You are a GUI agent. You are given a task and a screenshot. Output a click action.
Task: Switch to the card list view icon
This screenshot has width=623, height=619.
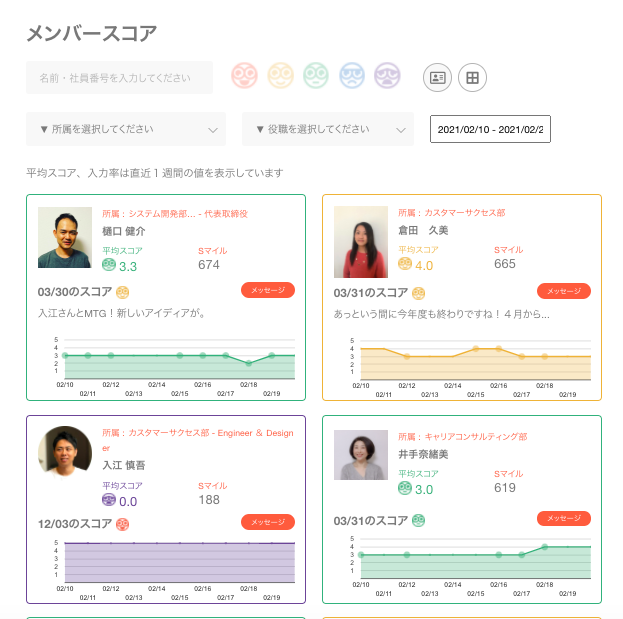(x=438, y=77)
